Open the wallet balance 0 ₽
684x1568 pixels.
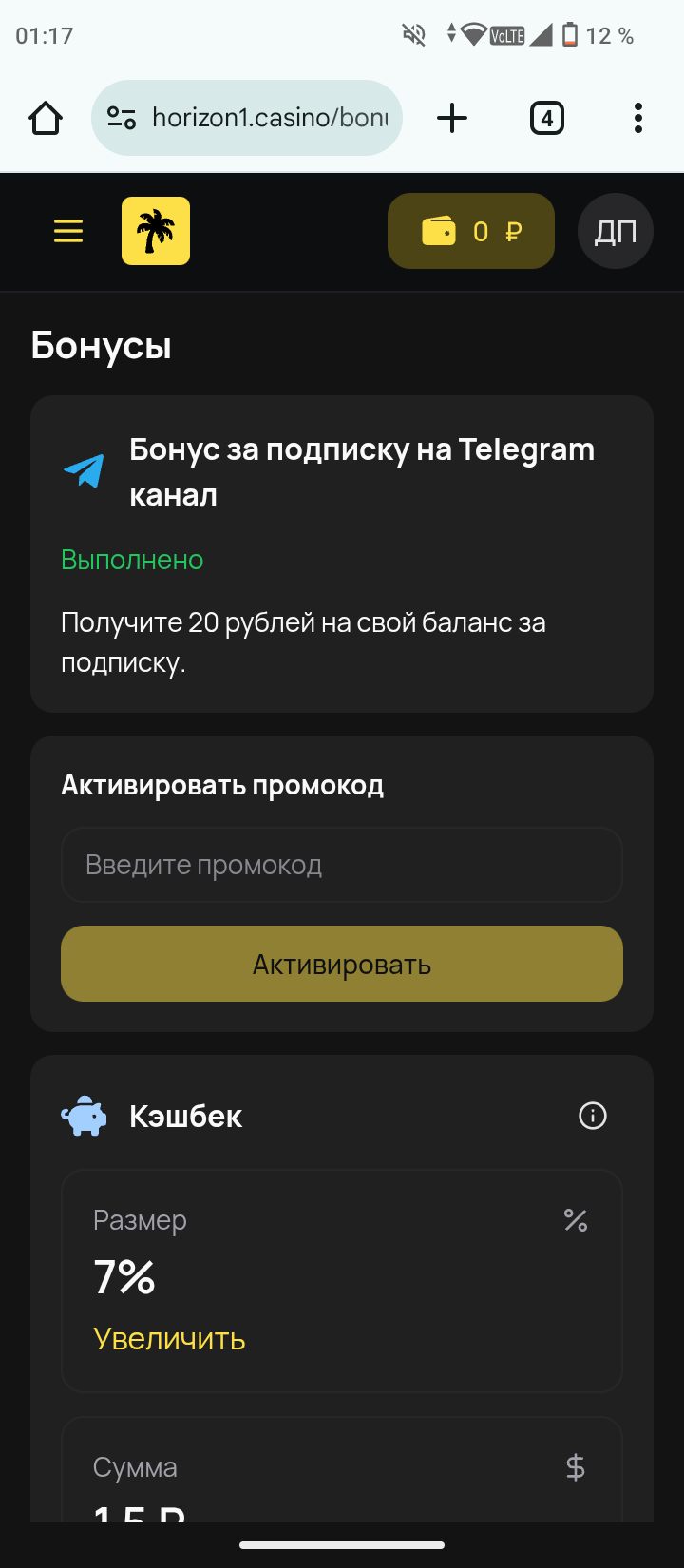tap(470, 231)
